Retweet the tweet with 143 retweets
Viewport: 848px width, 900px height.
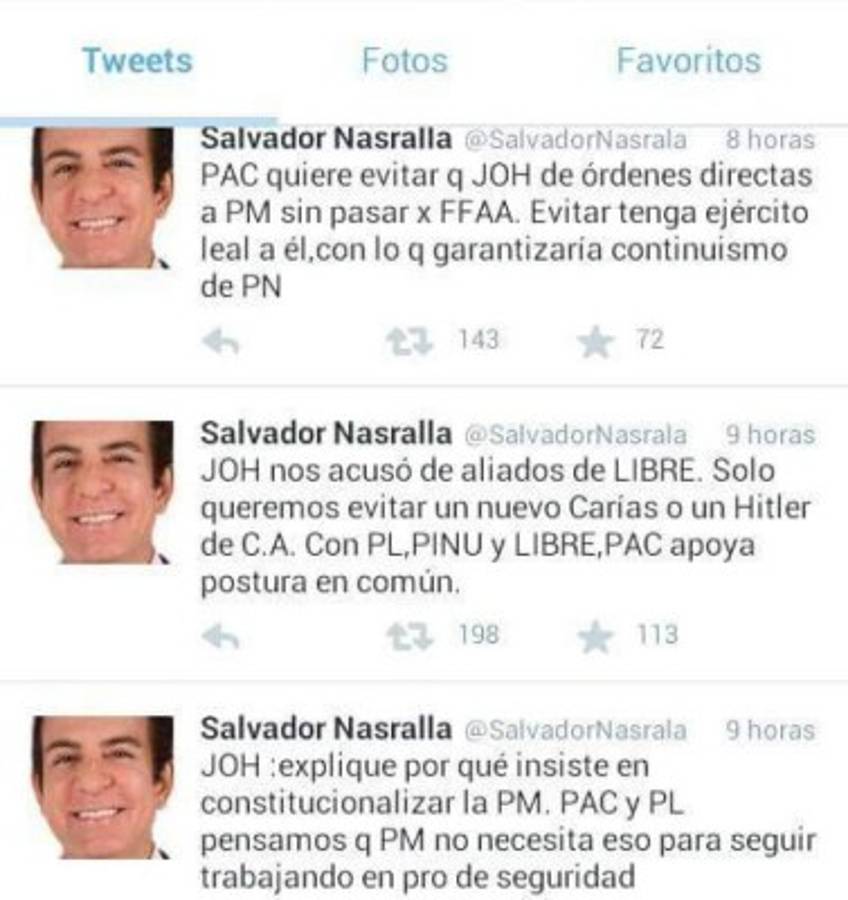[x=410, y=342]
